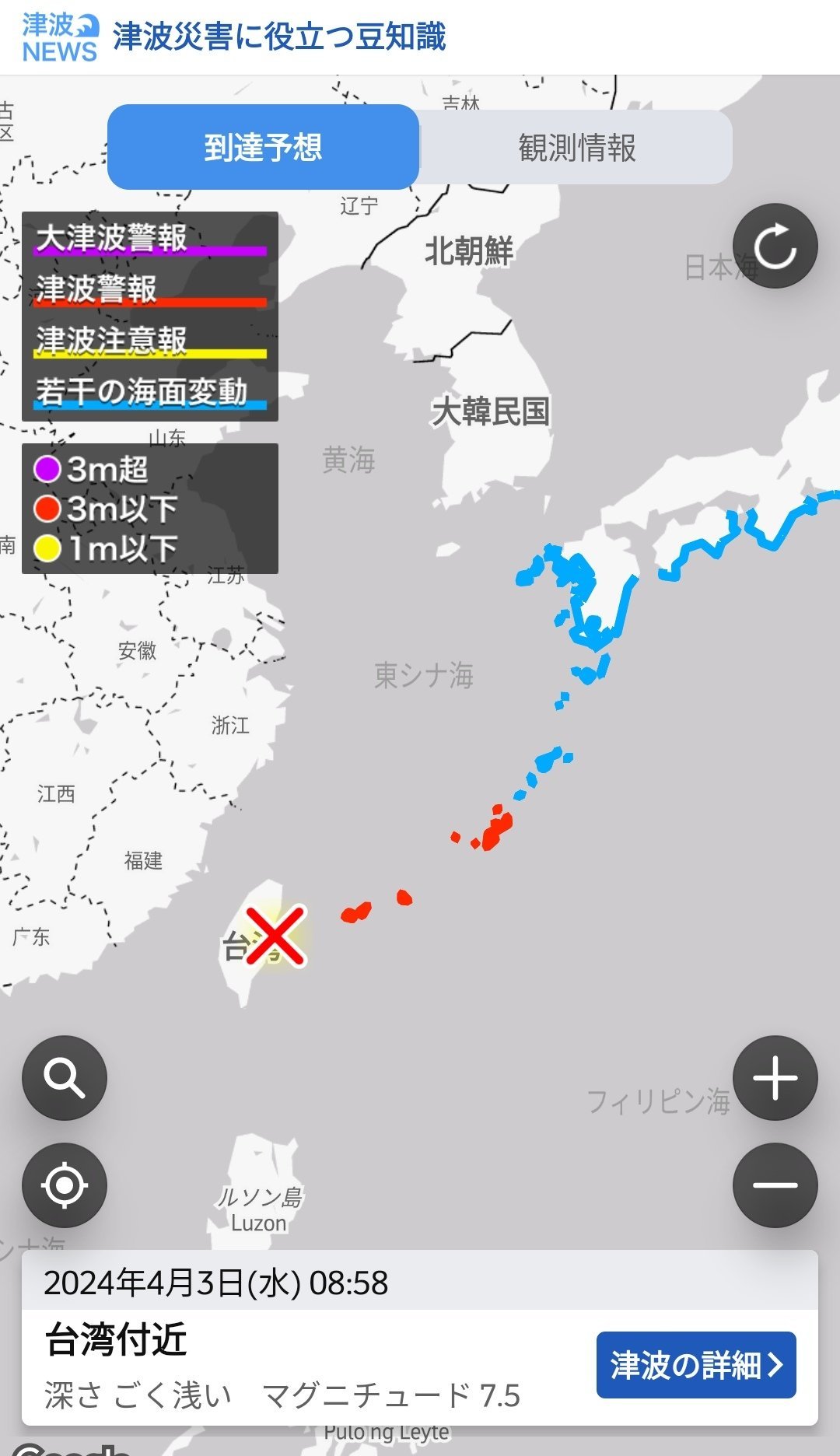Zoom in with the plus button

775,1078
